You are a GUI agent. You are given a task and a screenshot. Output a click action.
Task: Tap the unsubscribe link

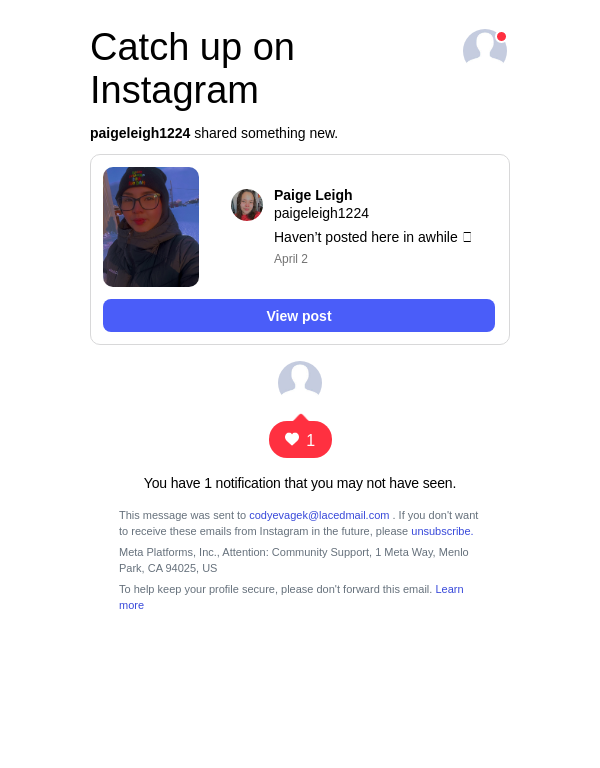coord(442,531)
